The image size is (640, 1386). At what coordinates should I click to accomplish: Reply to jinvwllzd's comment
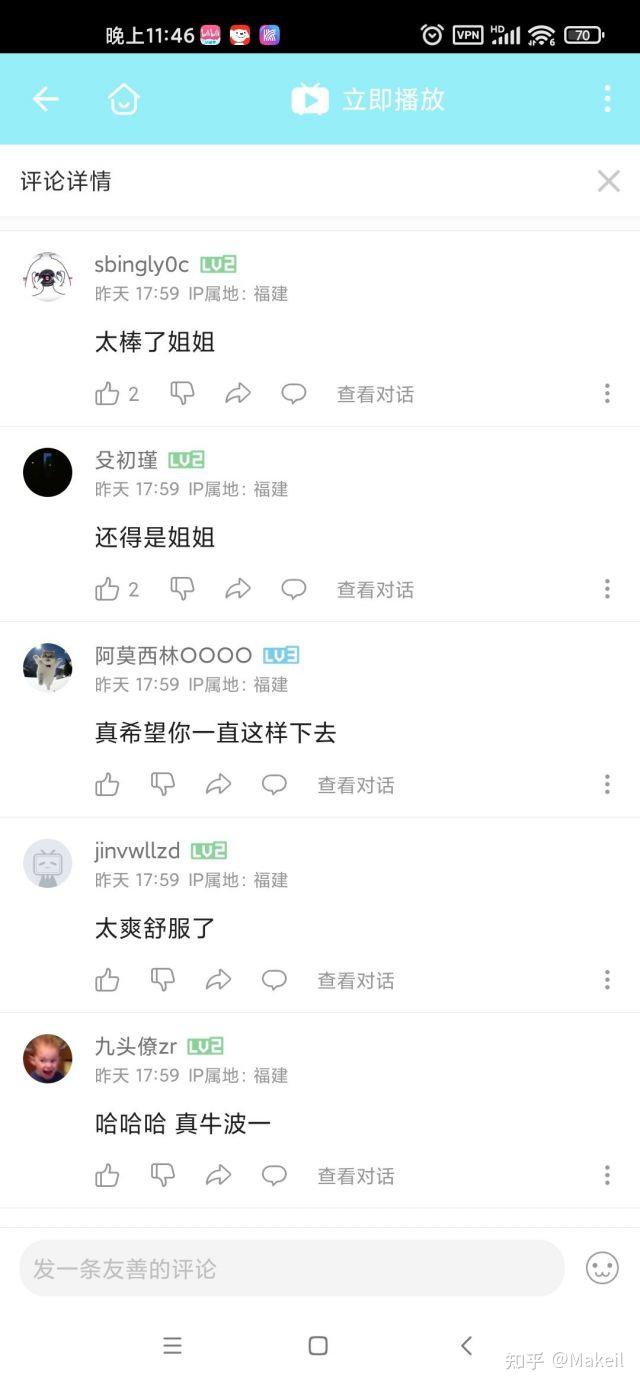coord(274,980)
